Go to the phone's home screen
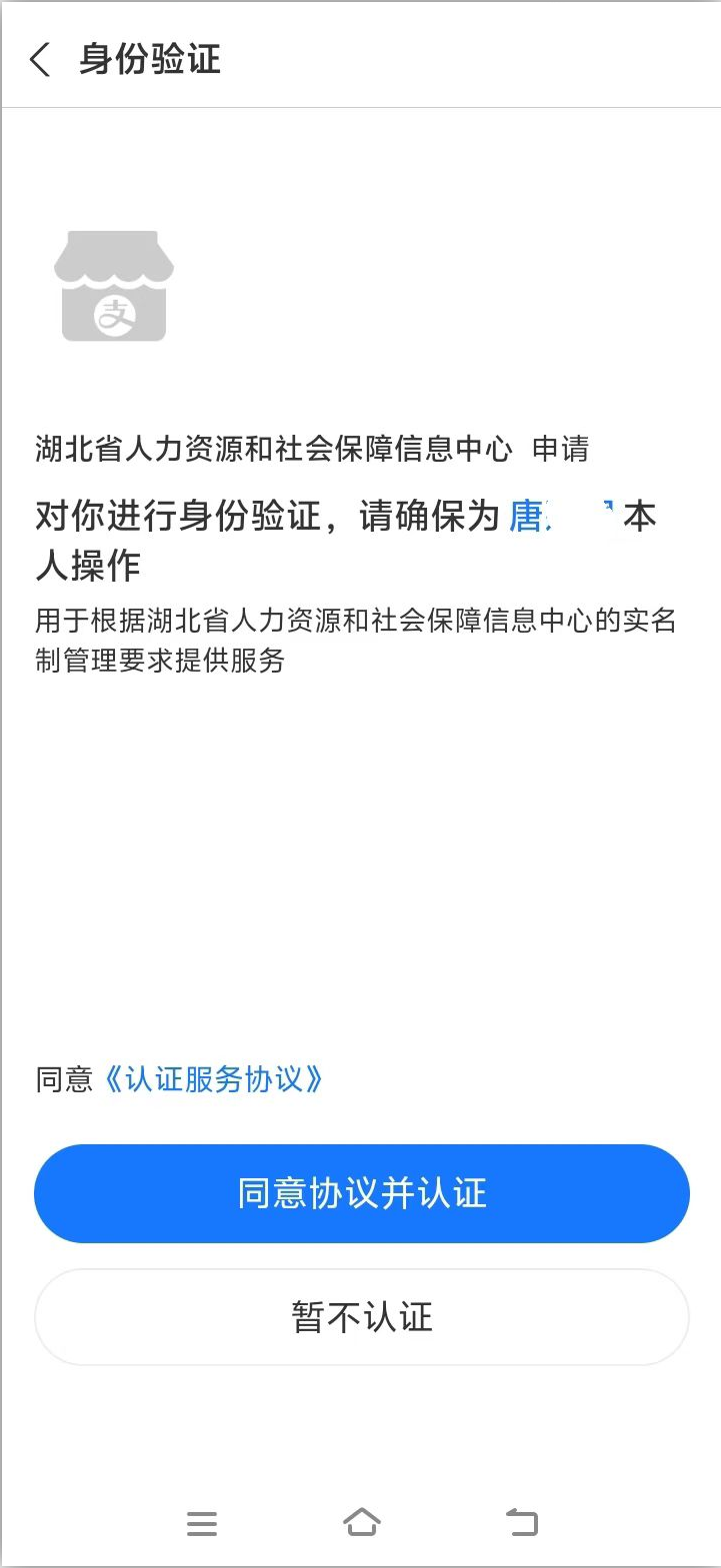 pos(361,1522)
